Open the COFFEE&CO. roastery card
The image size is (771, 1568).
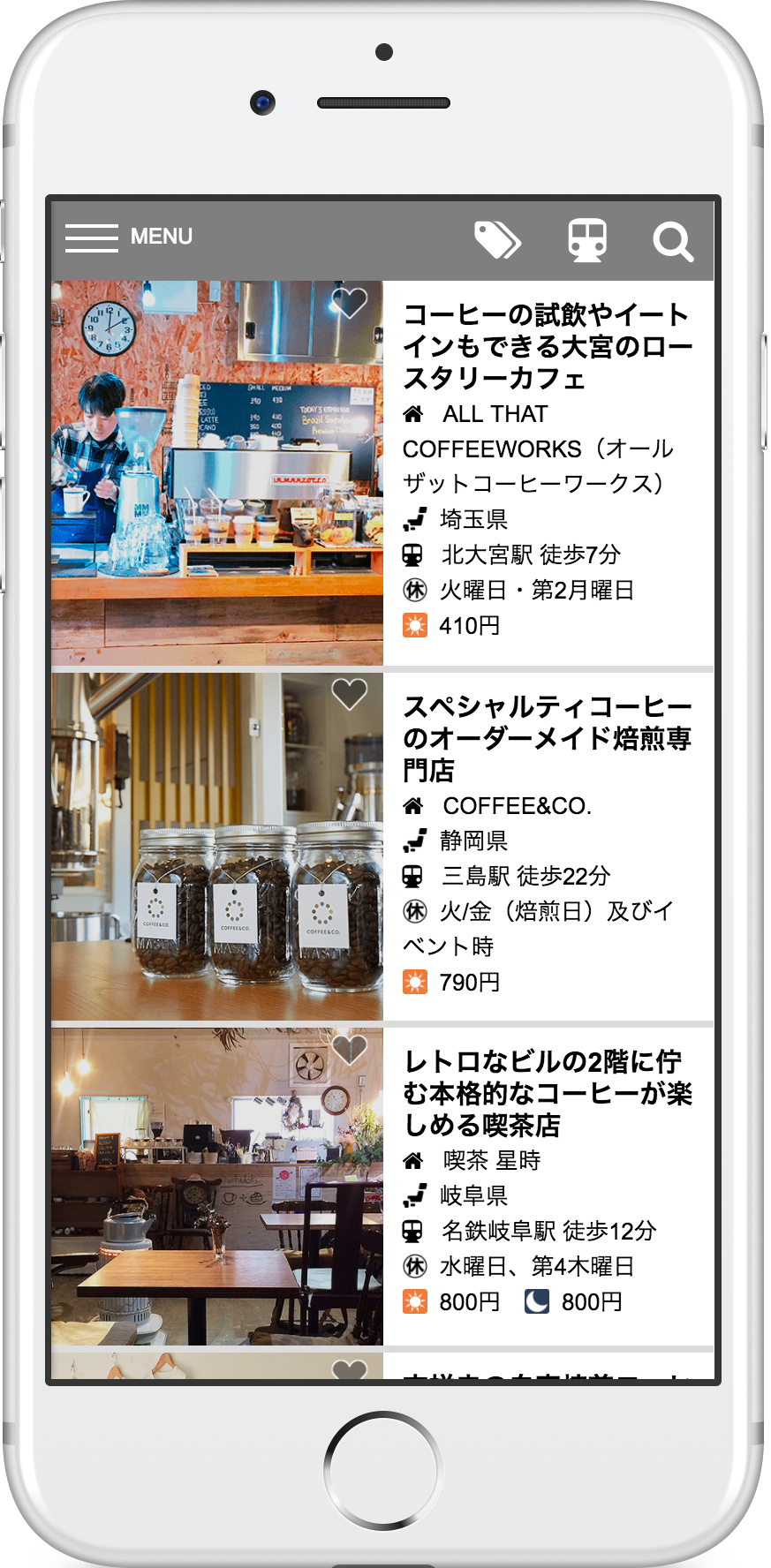382,847
